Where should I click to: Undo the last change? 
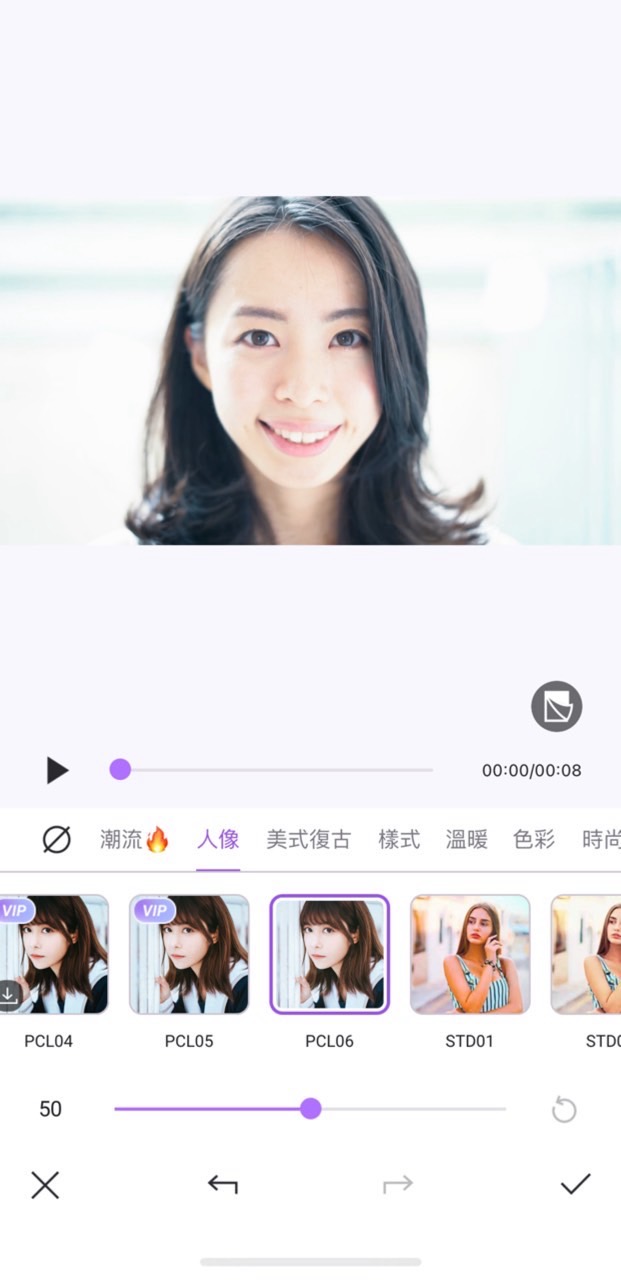click(x=222, y=1185)
